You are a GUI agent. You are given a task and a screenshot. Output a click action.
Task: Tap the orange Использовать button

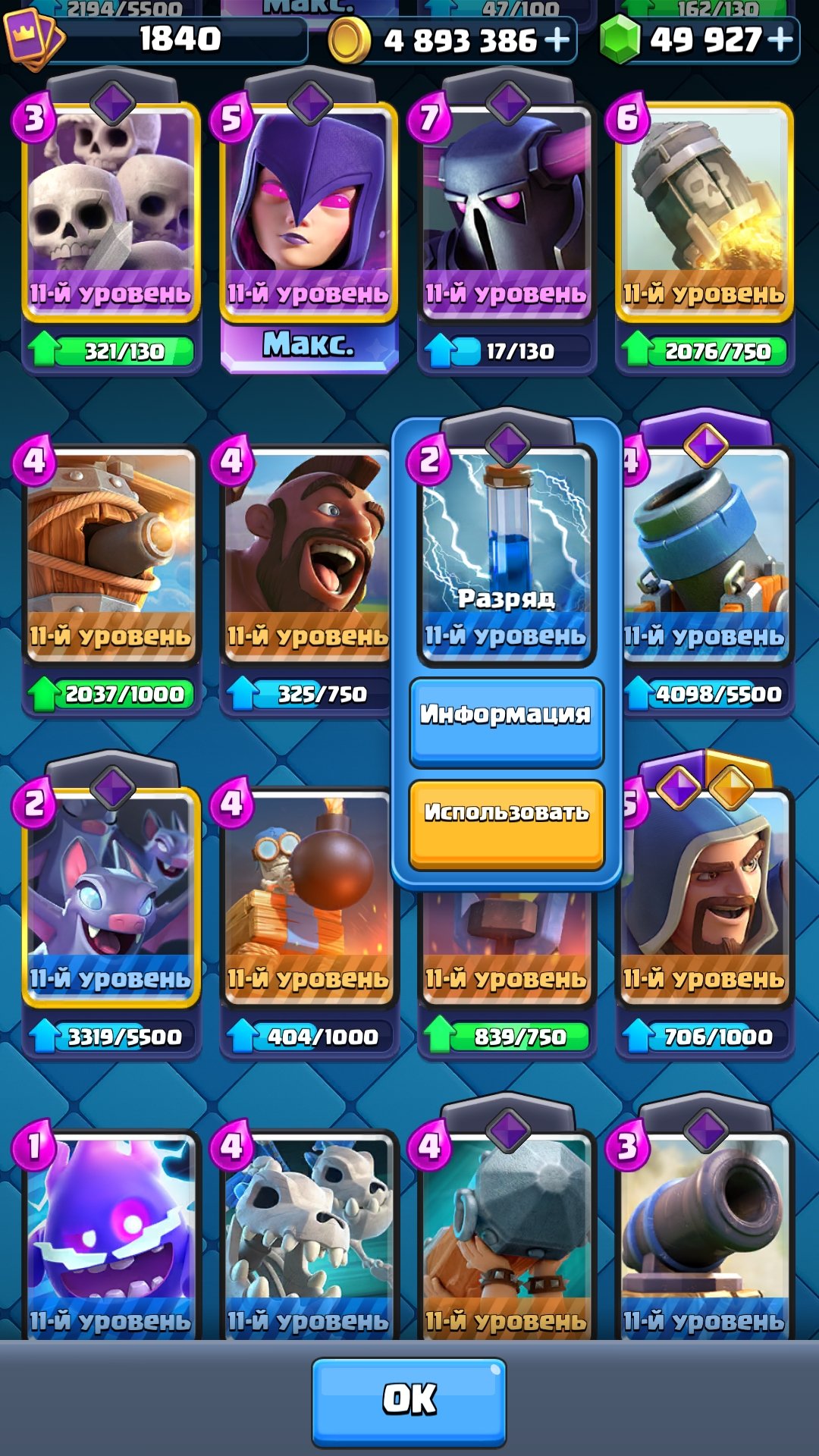tap(507, 824)
